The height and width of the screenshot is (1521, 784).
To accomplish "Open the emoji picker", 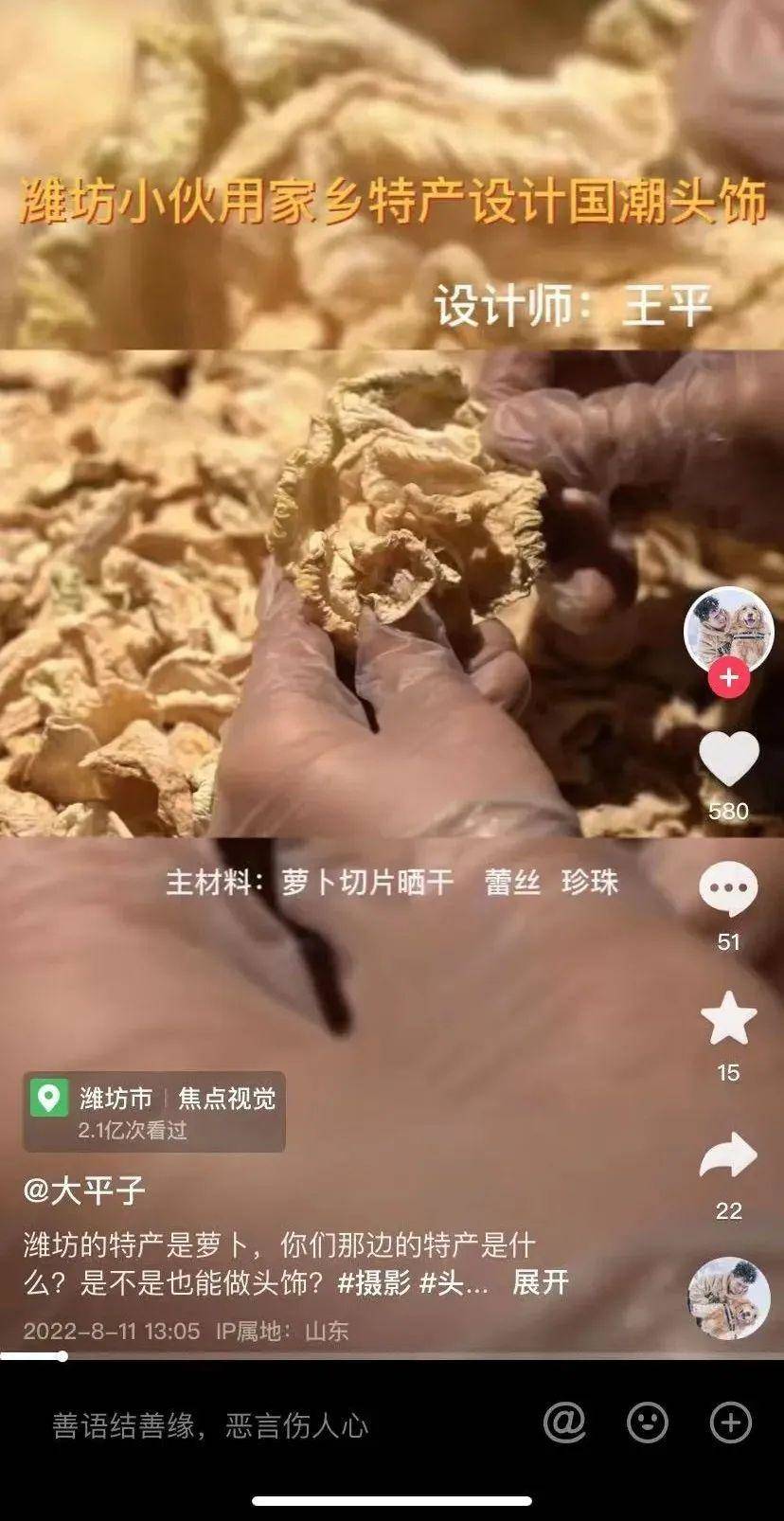I will [648, 1423].
